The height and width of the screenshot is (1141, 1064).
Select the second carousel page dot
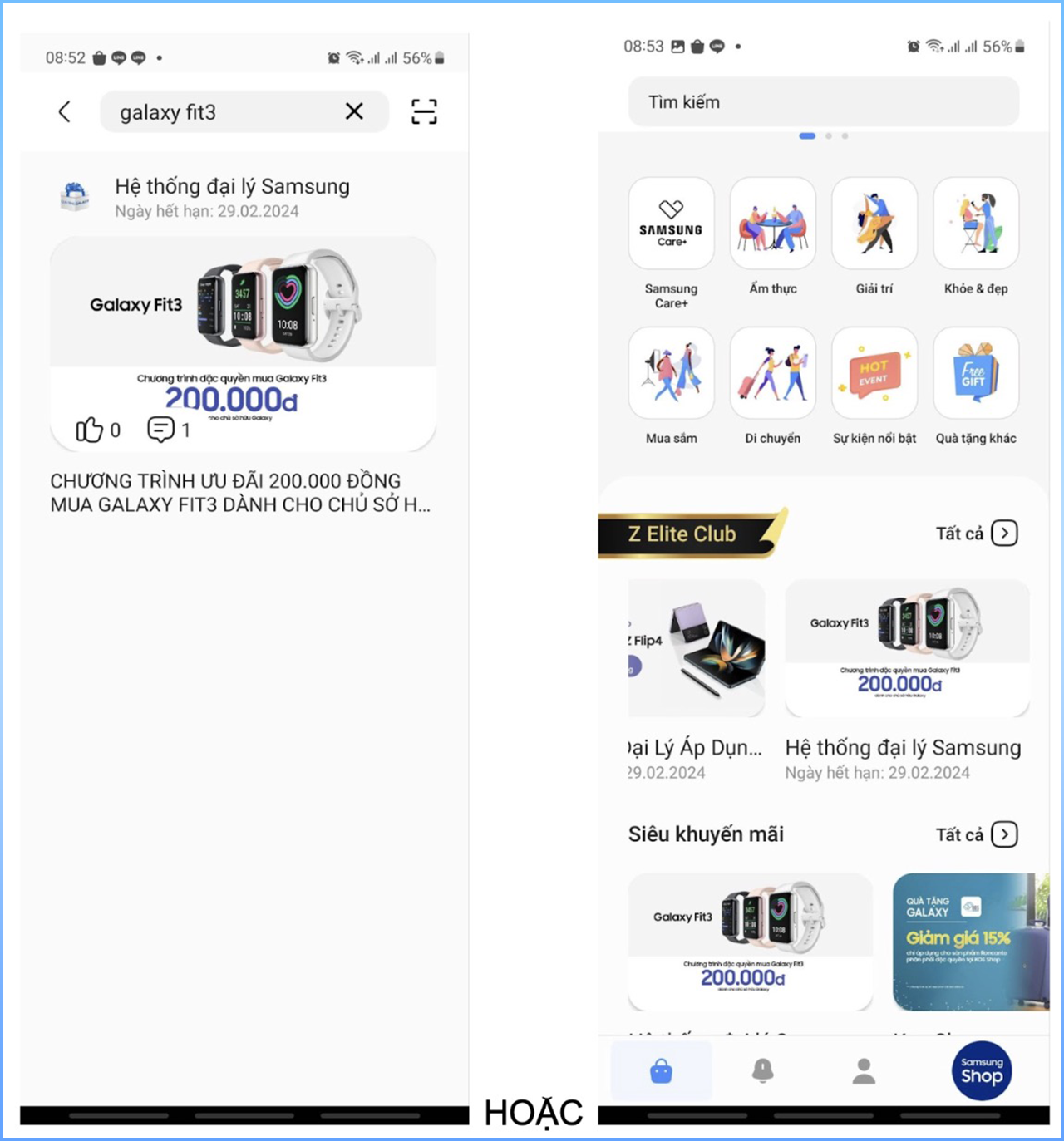pyautogui.click(x=828, y=135)
